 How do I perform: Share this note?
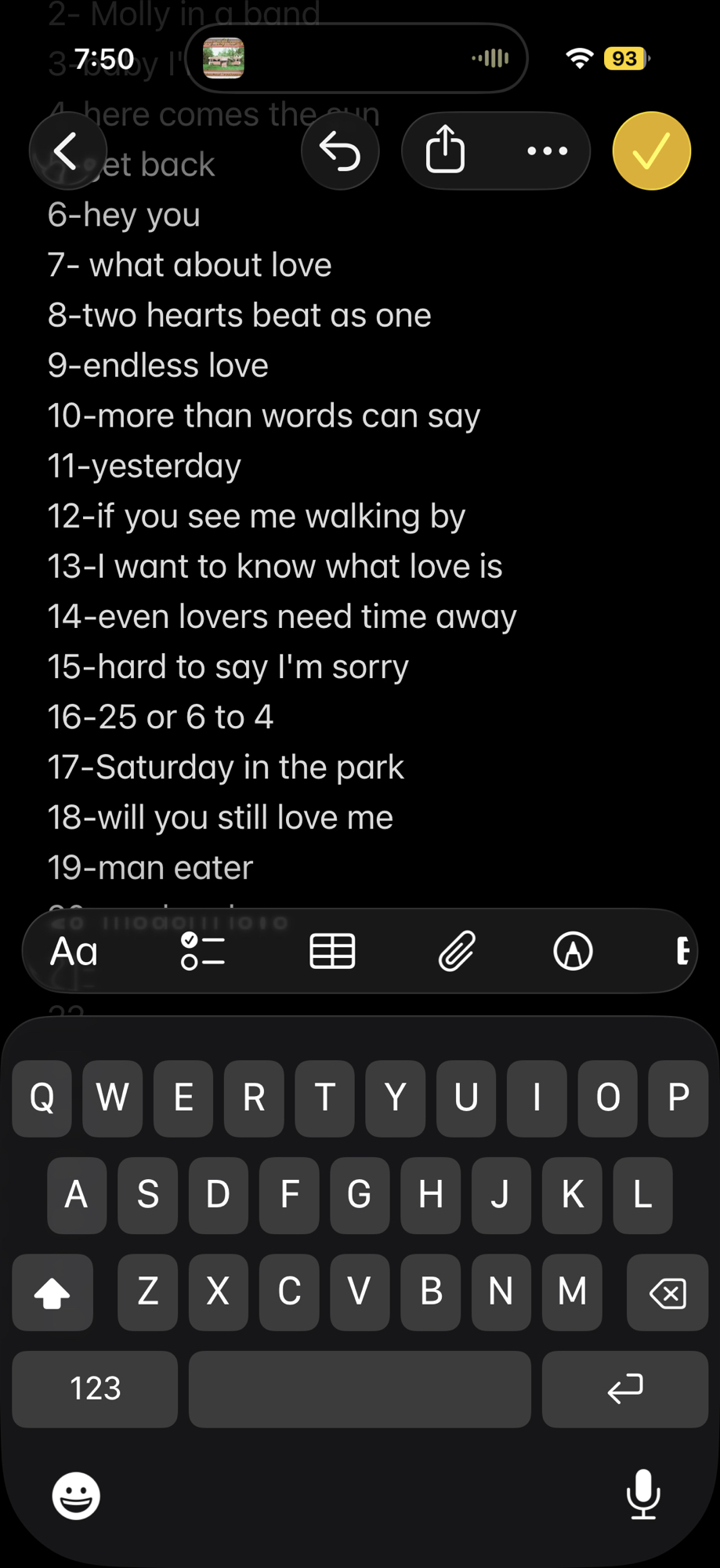click(x=445, y=151)
